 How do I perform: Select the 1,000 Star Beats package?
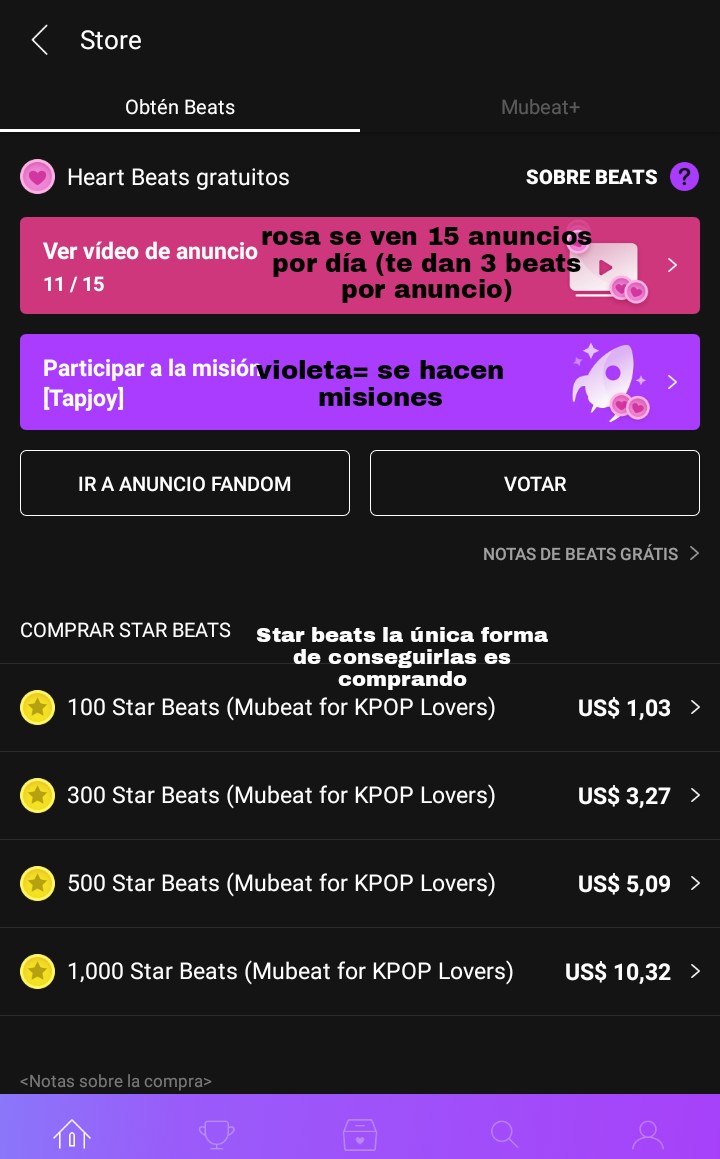[360, 972]
